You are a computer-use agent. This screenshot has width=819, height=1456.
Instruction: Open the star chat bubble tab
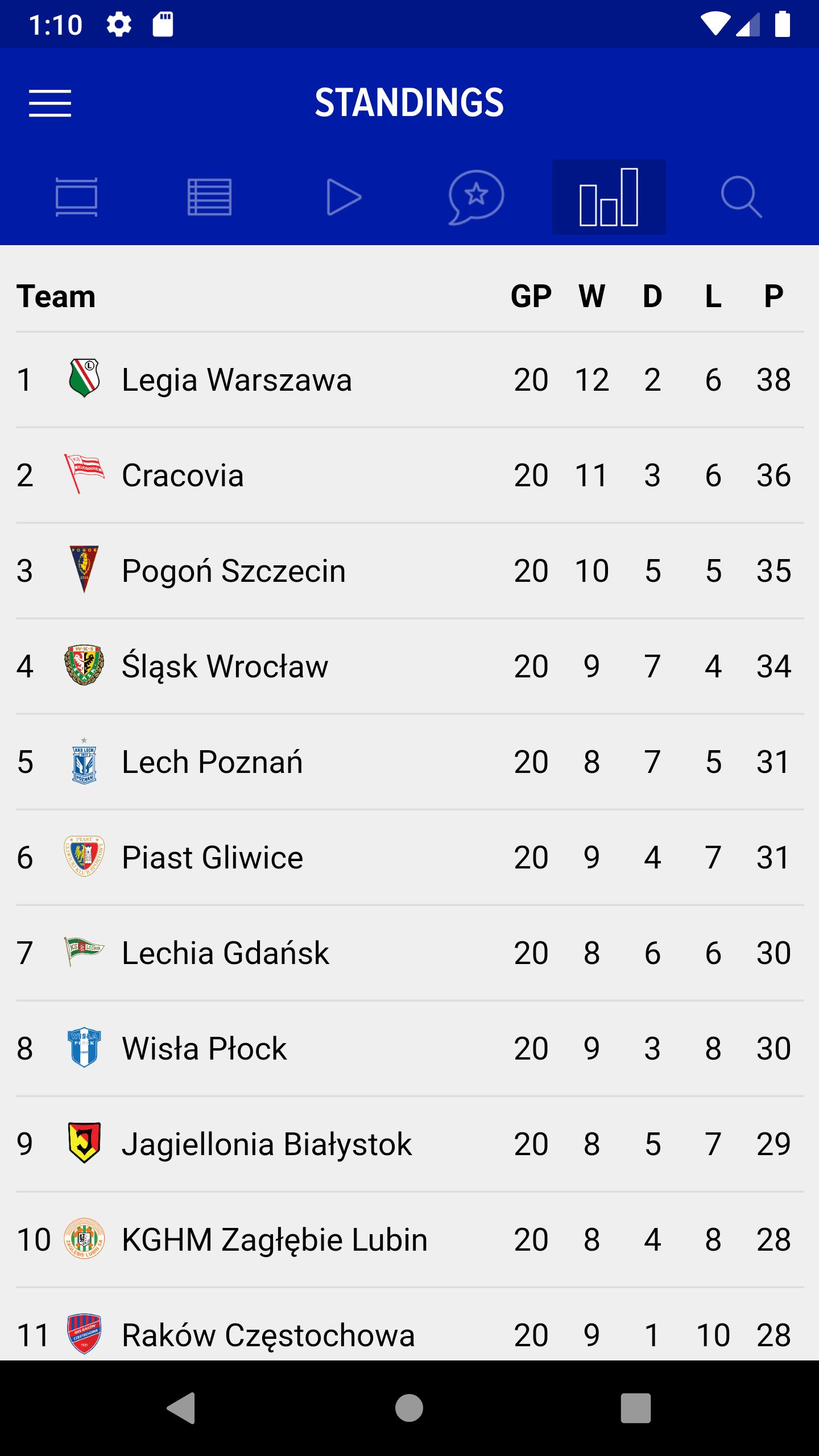[476, 197]
